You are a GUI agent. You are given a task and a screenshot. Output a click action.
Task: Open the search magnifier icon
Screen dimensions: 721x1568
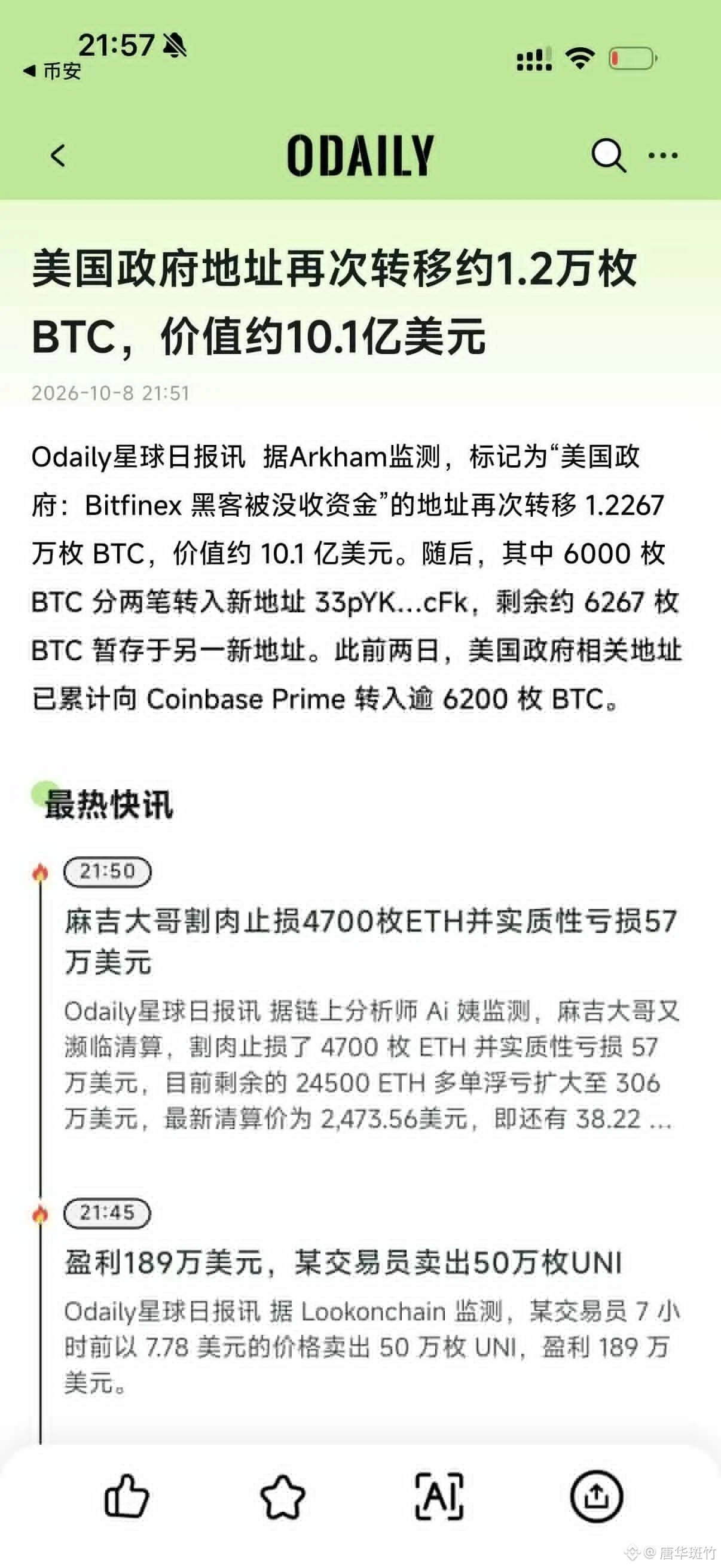click(x=609, y=156)
